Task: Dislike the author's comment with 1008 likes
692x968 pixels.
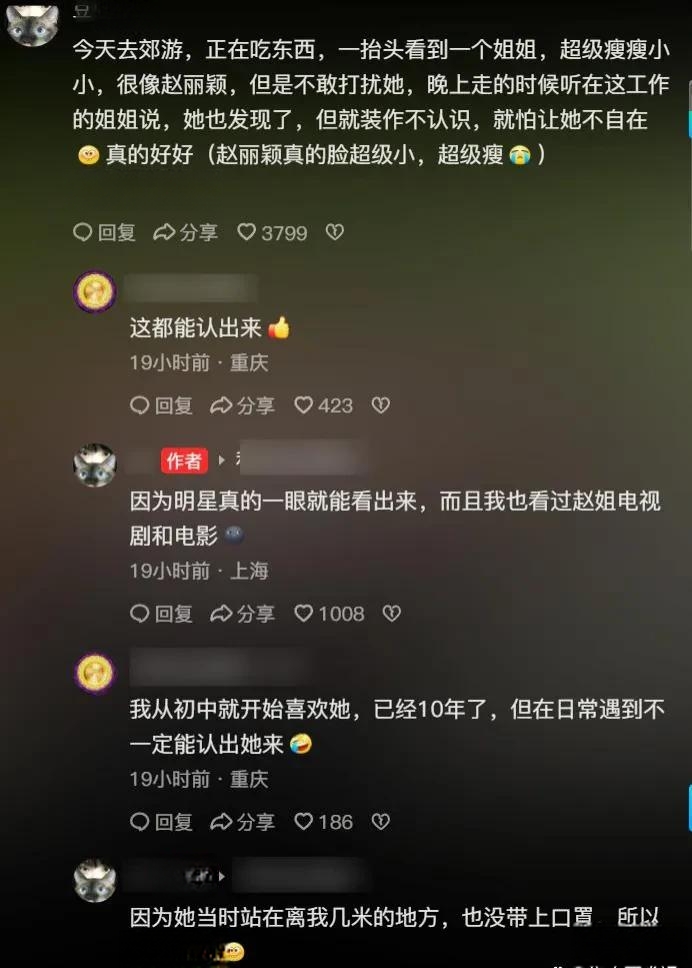Action: [x=392, y=613]
